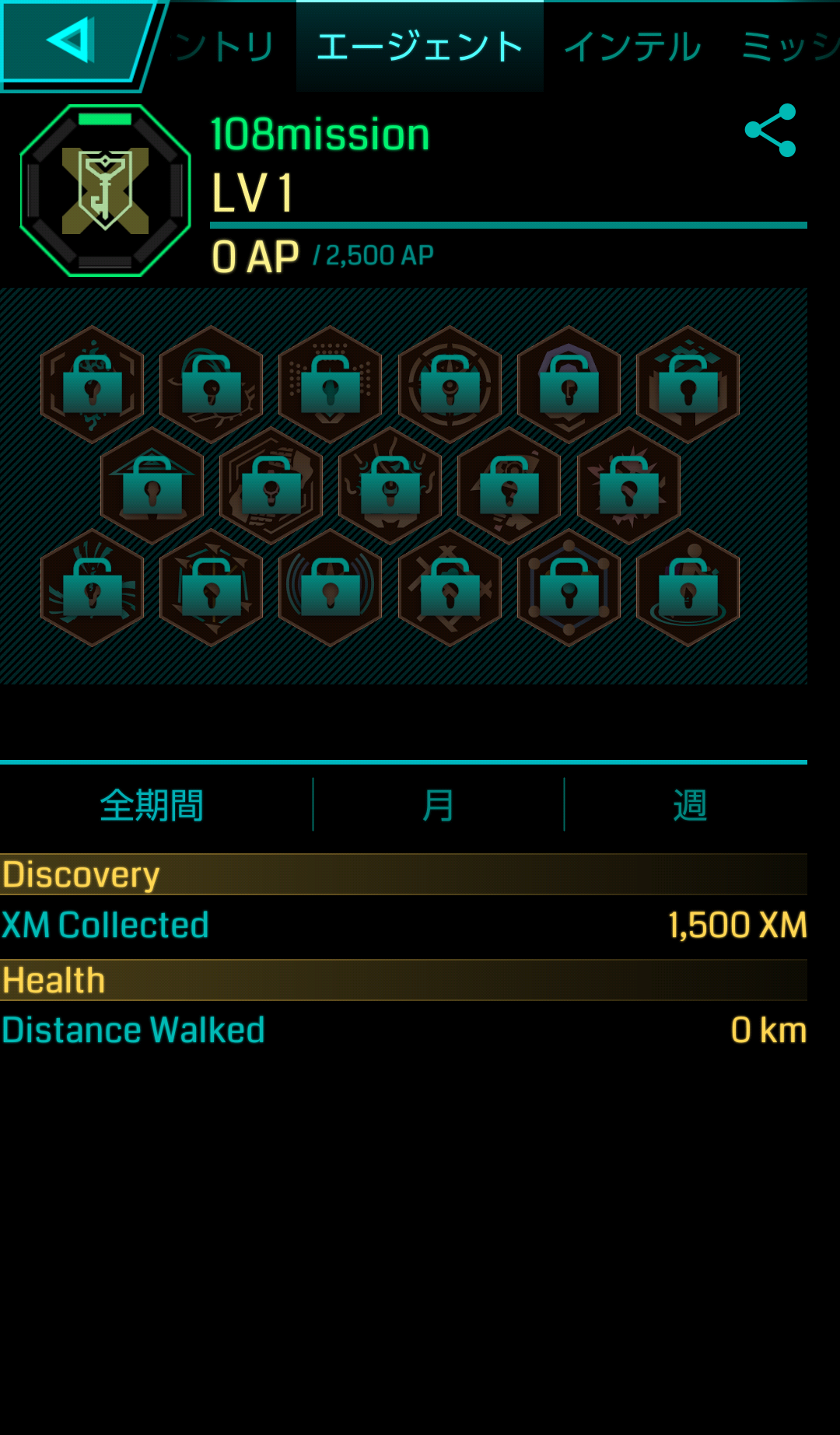
Task: Open the first locked medal in top row
Action: tap(93, 384)
